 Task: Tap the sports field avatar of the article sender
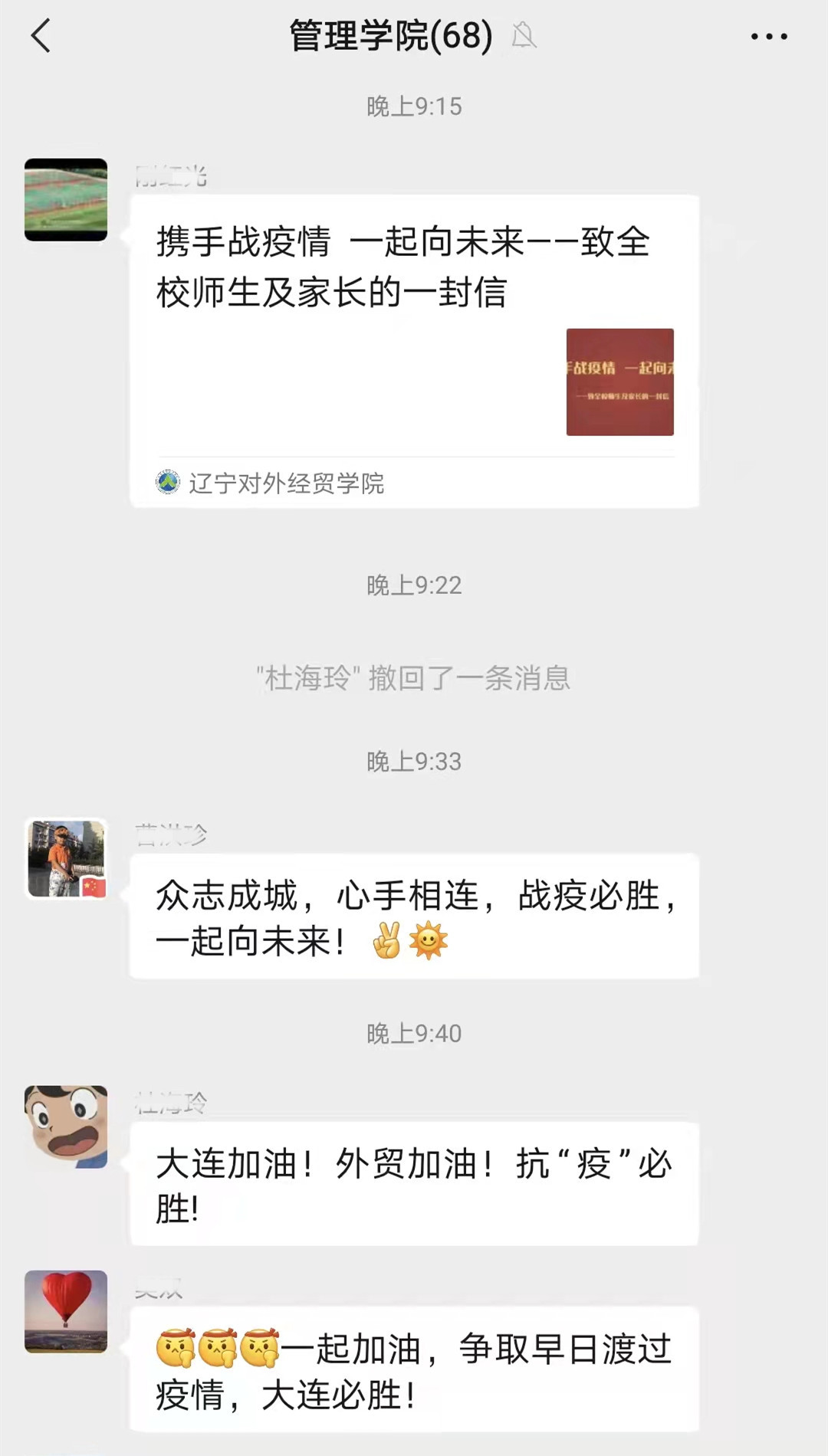coord(66,200)
